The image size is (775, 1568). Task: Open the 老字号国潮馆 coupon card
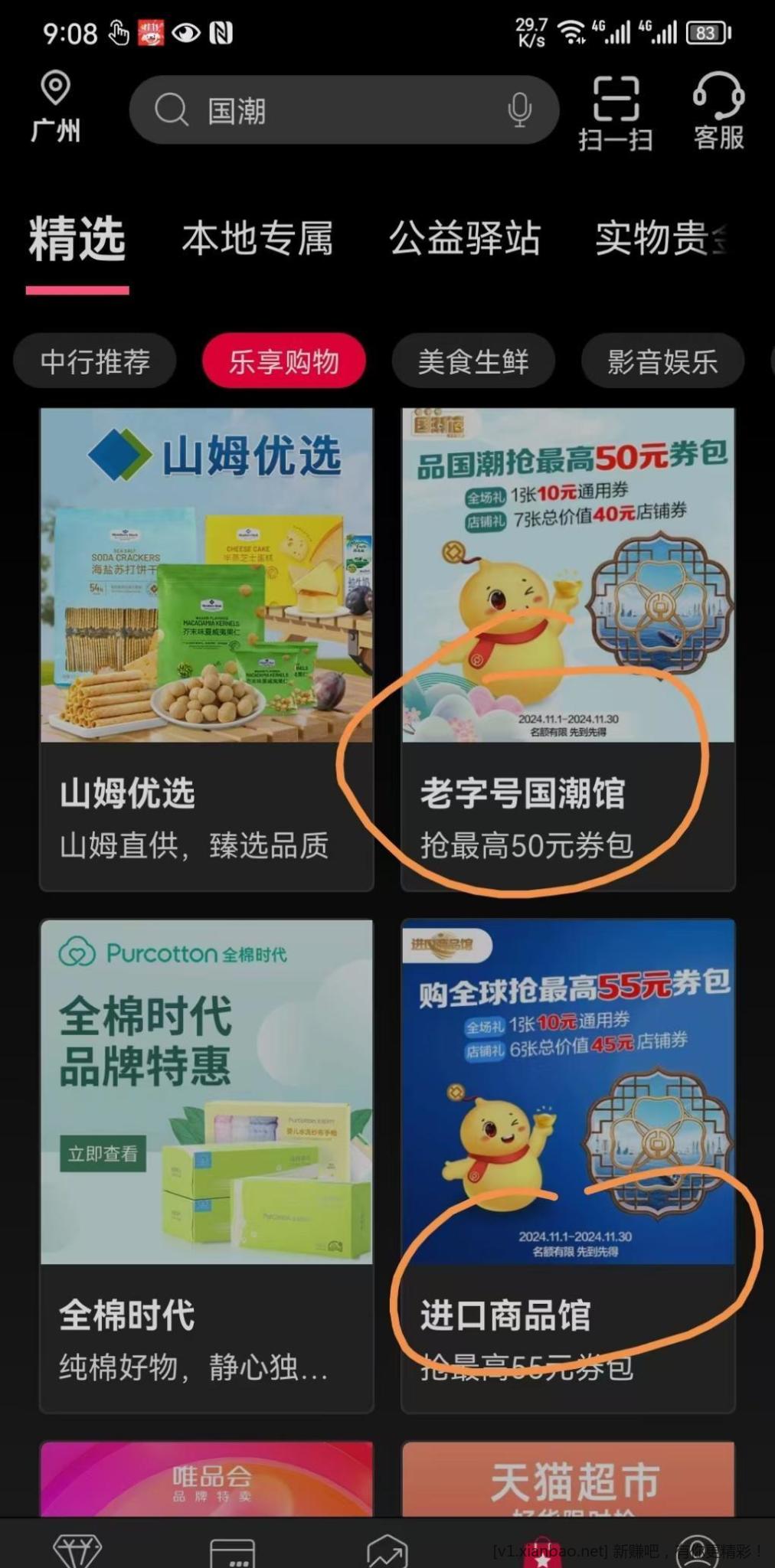point(568,649)
